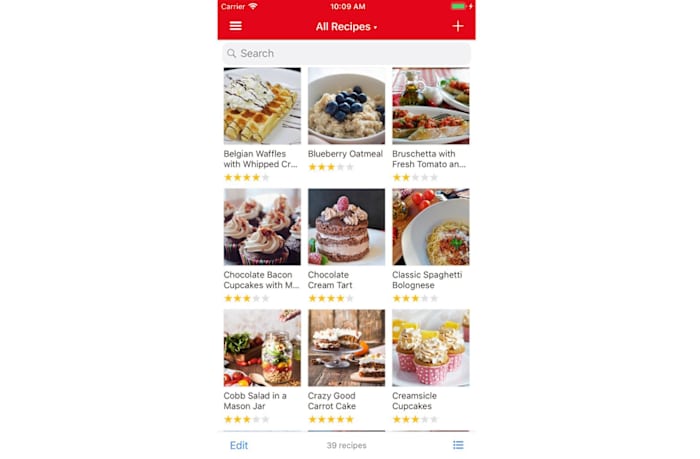
Task: Tap Edit in the bottom toolbar
Action: click(x=239, y=445)
